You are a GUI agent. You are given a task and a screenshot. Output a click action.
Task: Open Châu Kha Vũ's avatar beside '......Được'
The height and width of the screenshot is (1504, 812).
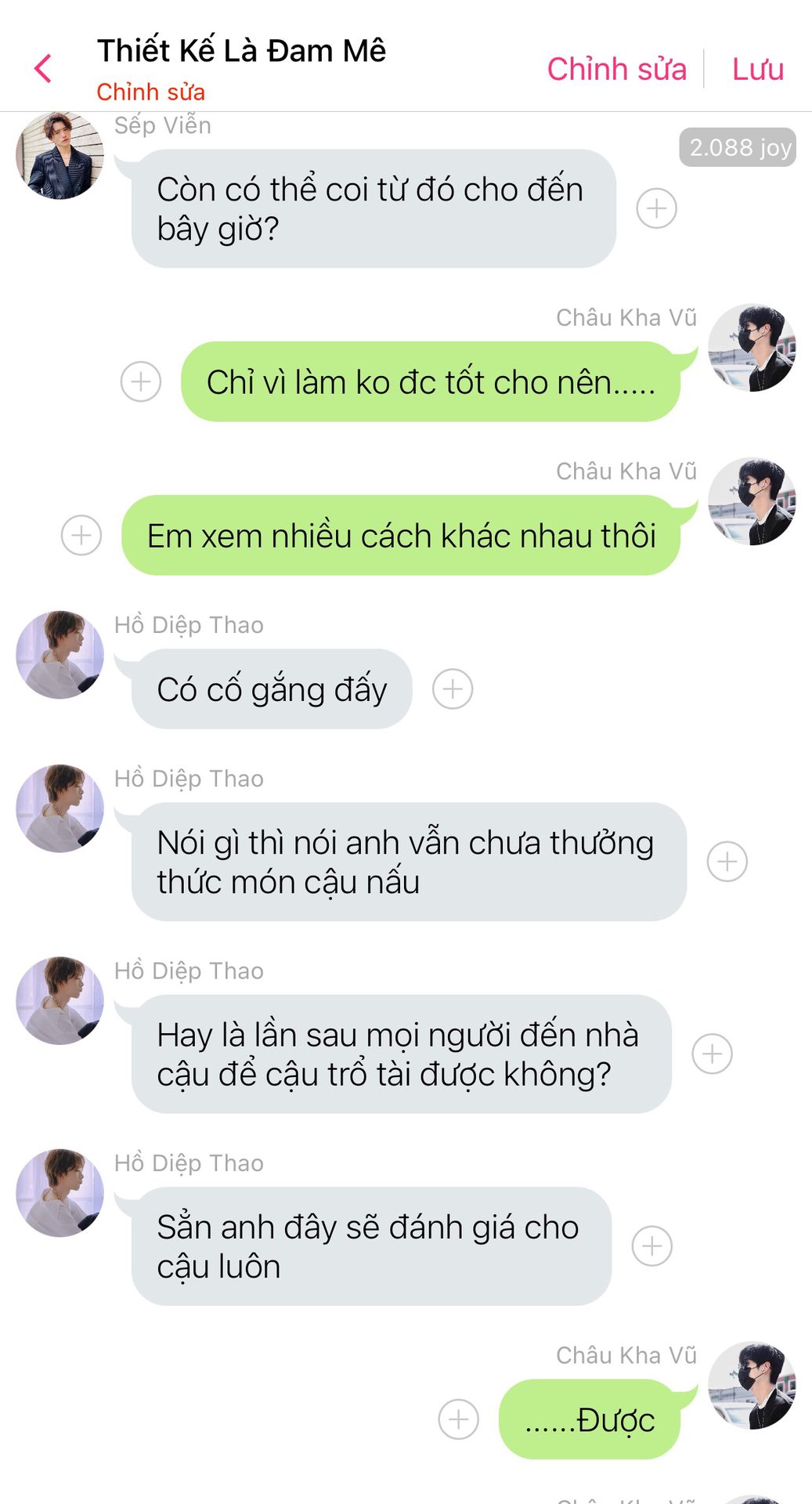(752, 1385)
